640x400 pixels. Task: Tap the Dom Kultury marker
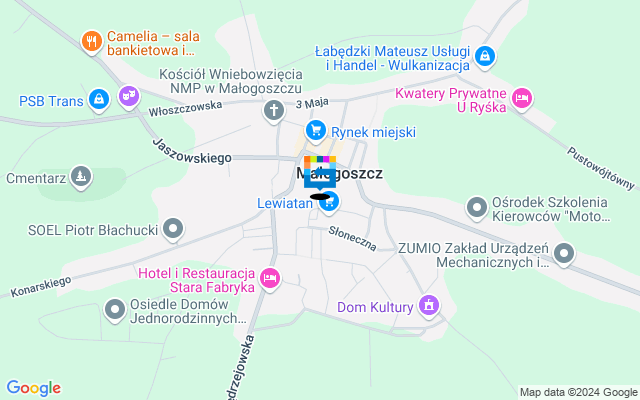click(429, 304)
